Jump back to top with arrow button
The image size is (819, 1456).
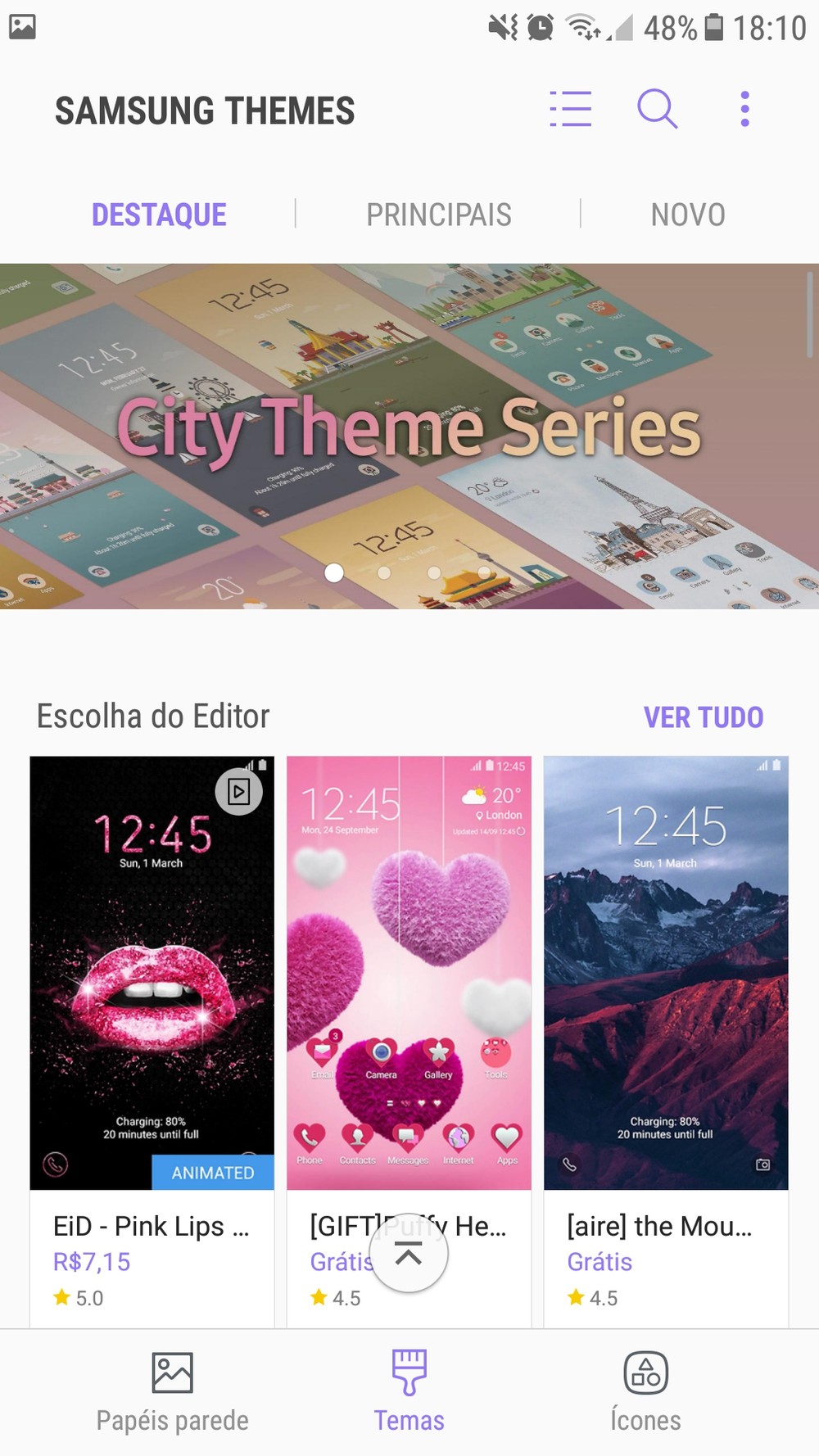pyautogui.click(x=408, y=1253)
